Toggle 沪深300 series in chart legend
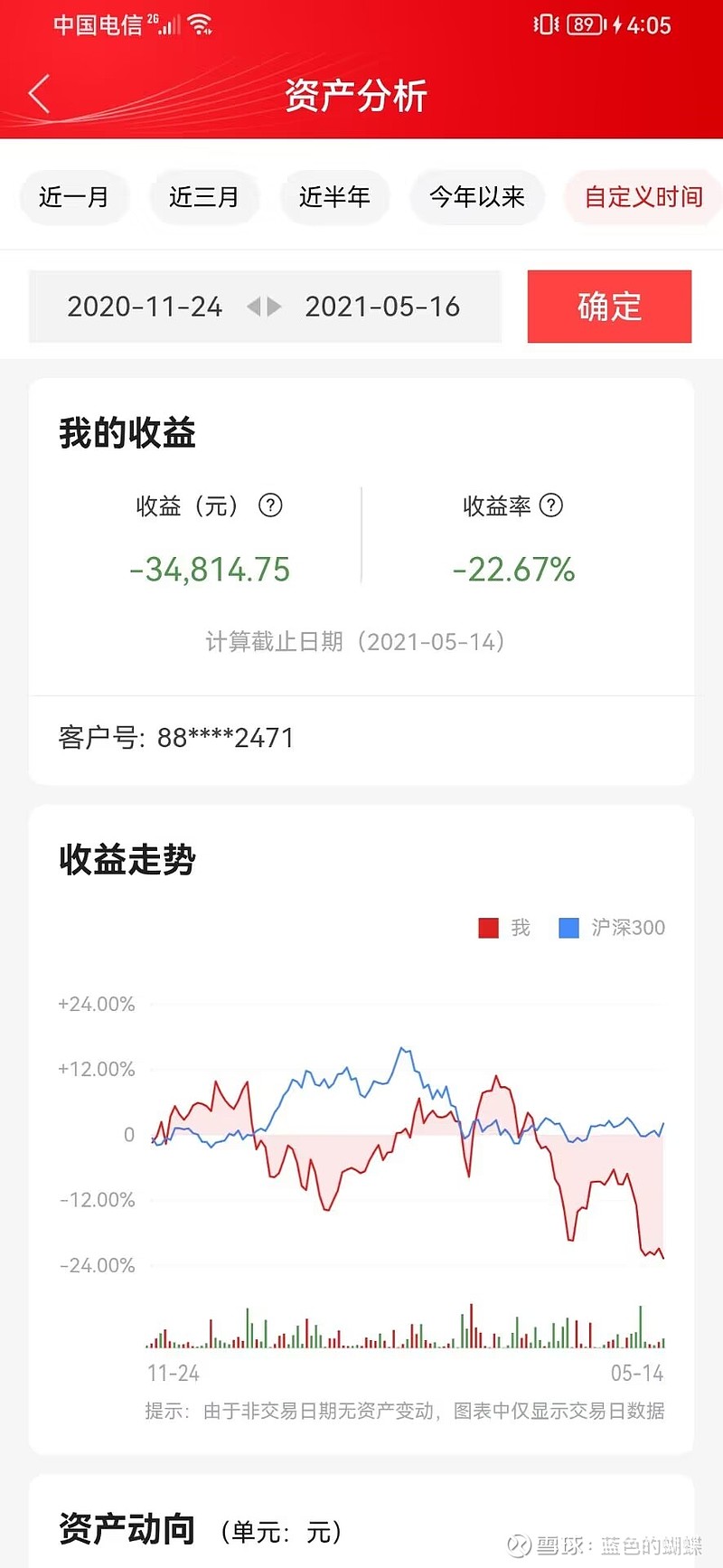 click(x=612, y=928)
